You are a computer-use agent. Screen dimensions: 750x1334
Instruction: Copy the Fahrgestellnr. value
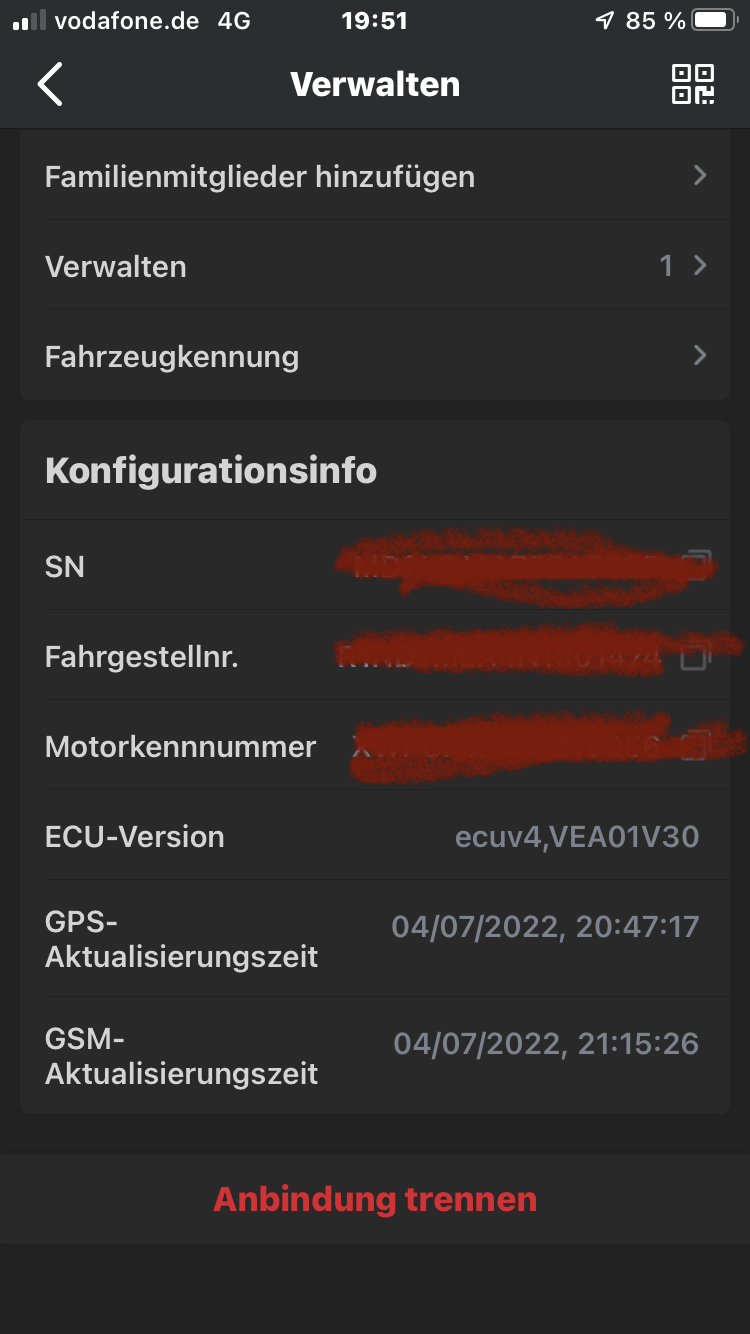(x=694, y=657)
